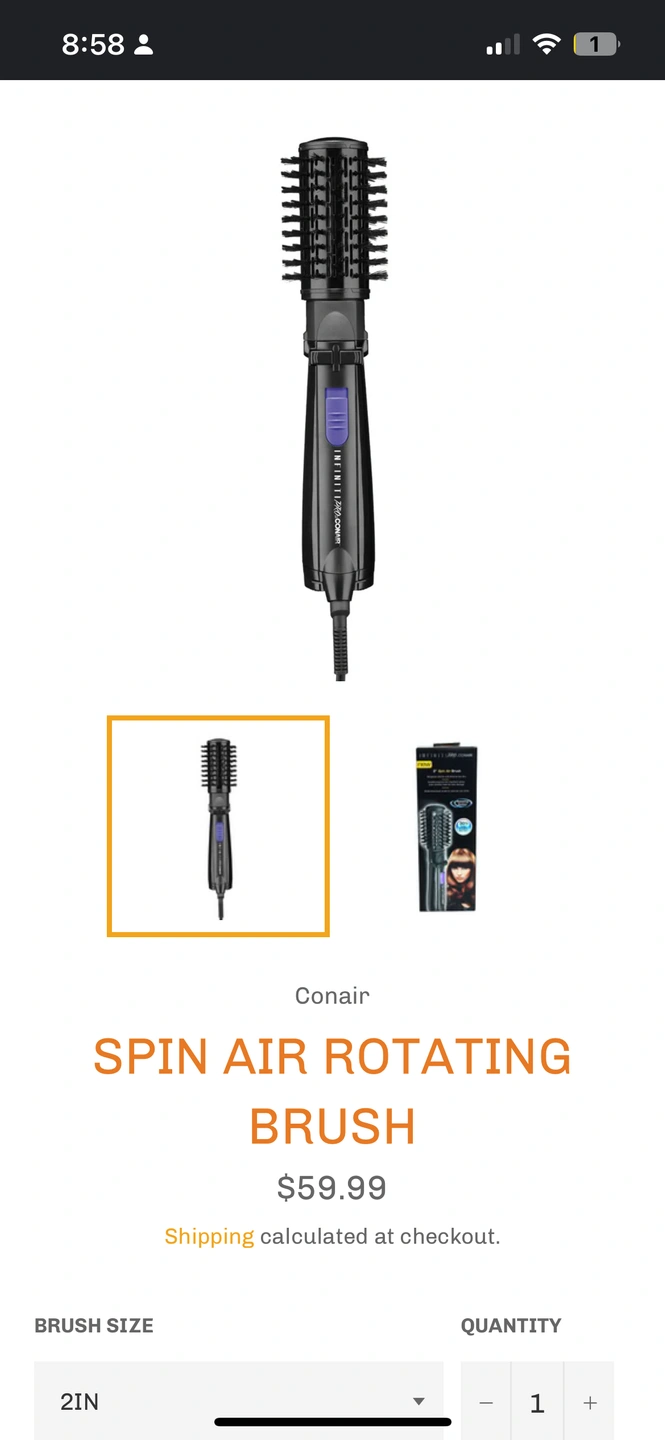This screenshot has width=665, height=1440.
Task: Decrease quantity with the minus button
Action: (x=486, y=1403)
